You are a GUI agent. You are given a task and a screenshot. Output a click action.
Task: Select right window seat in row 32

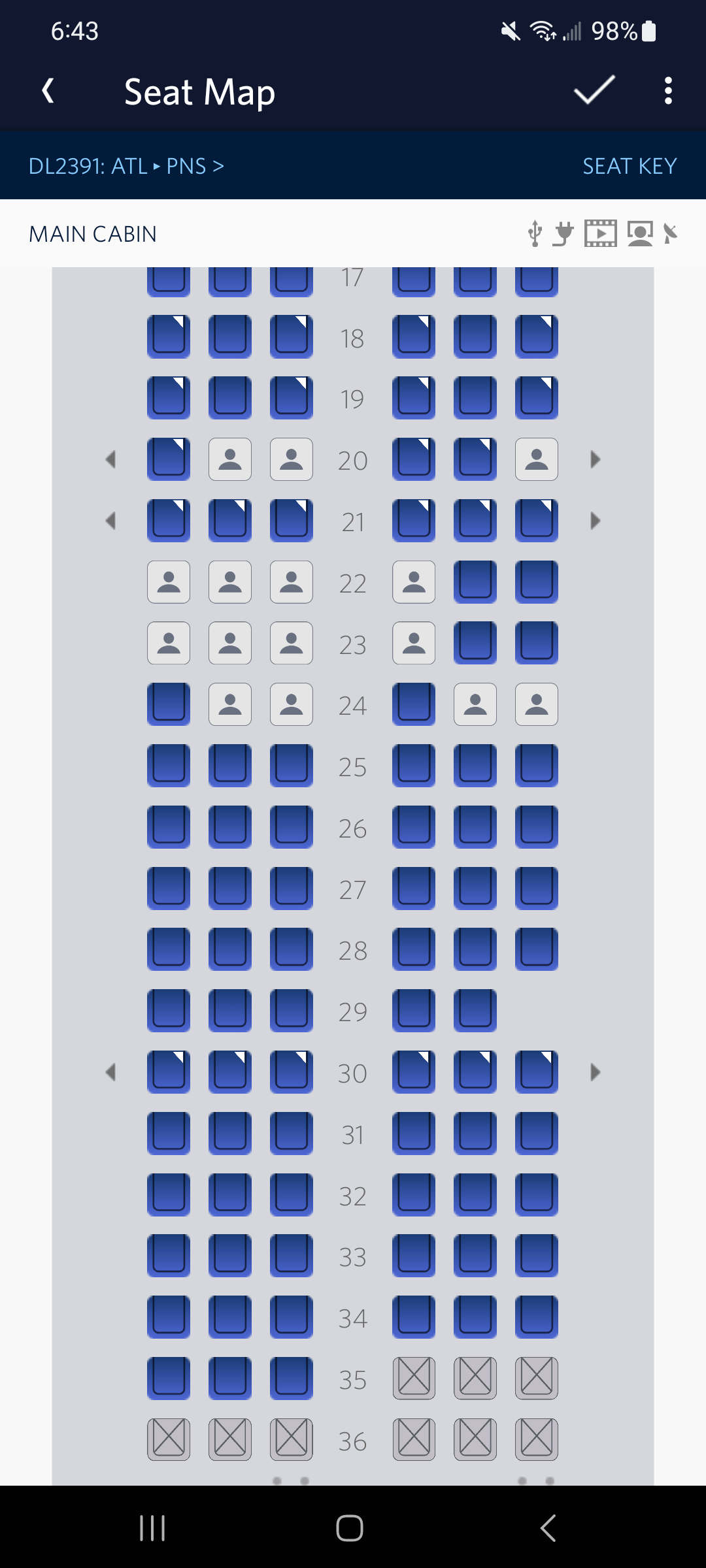point(536,1195)
